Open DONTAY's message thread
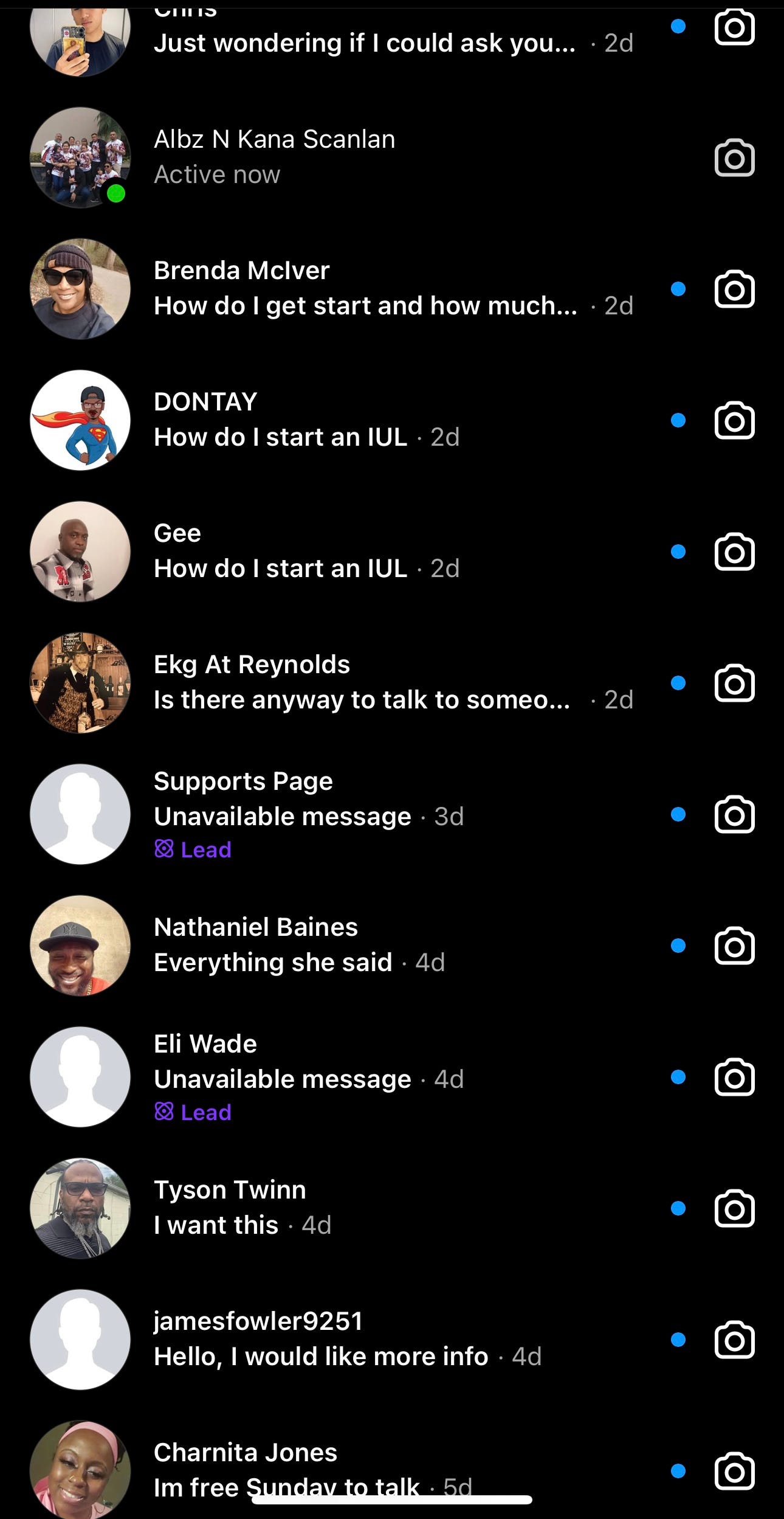784x1519 pixels. point(365,420)
